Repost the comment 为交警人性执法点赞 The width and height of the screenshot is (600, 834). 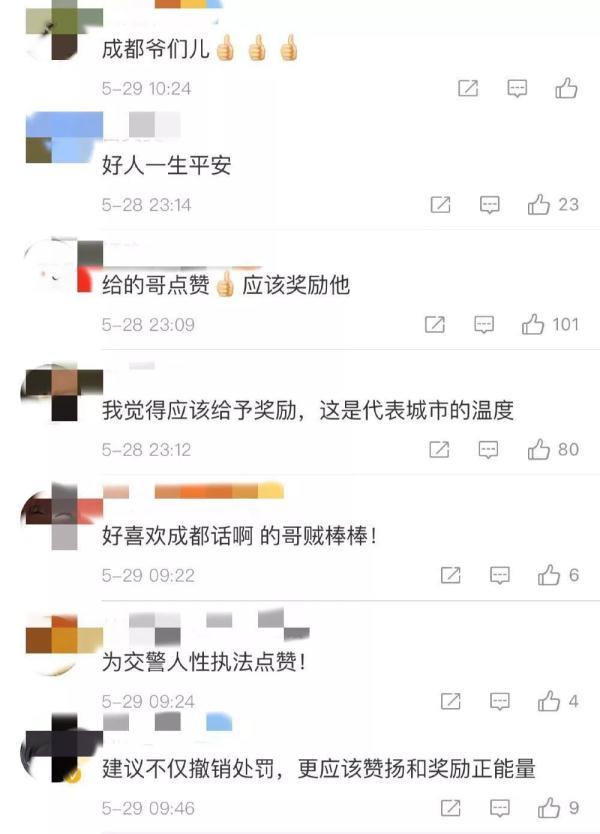(x=451, y=702)
